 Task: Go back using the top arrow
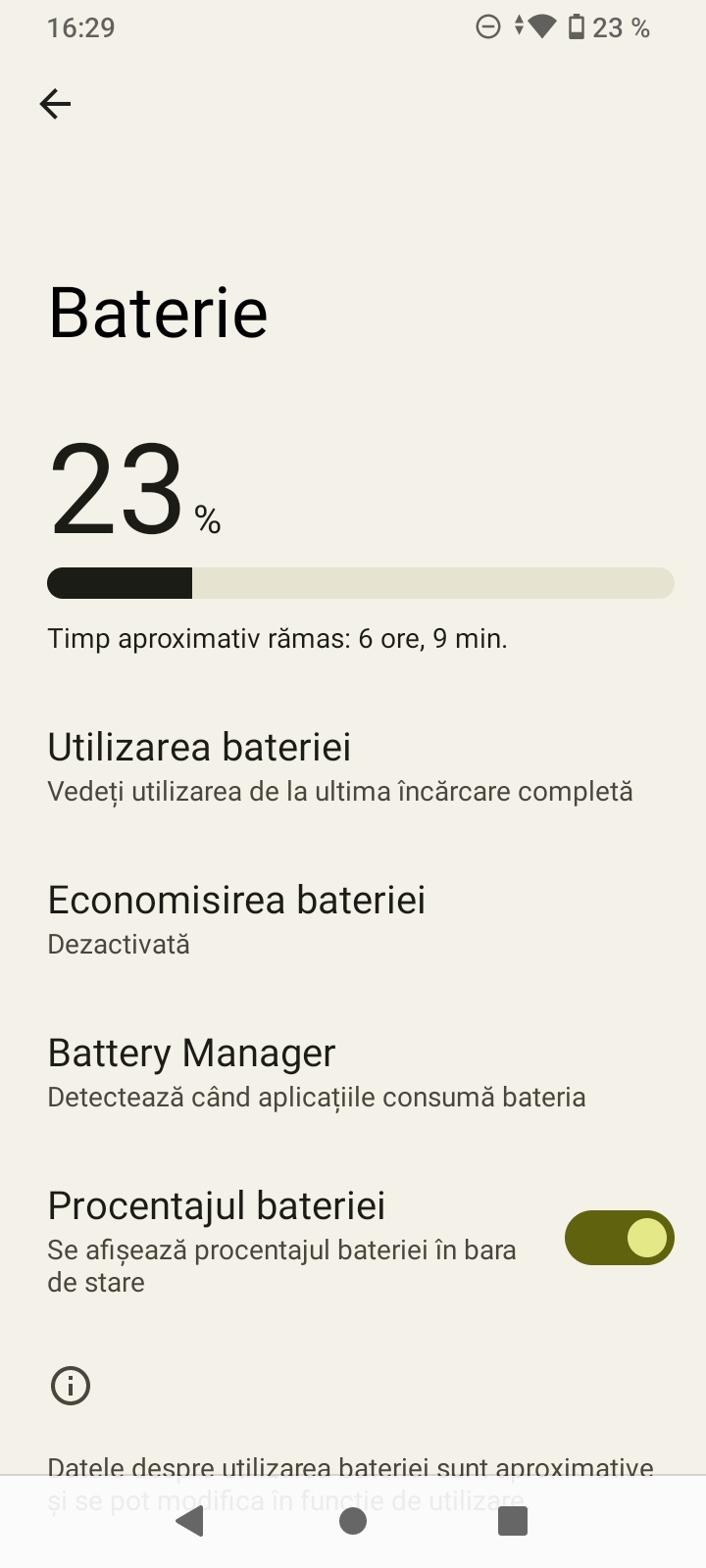tap(55, 103)
